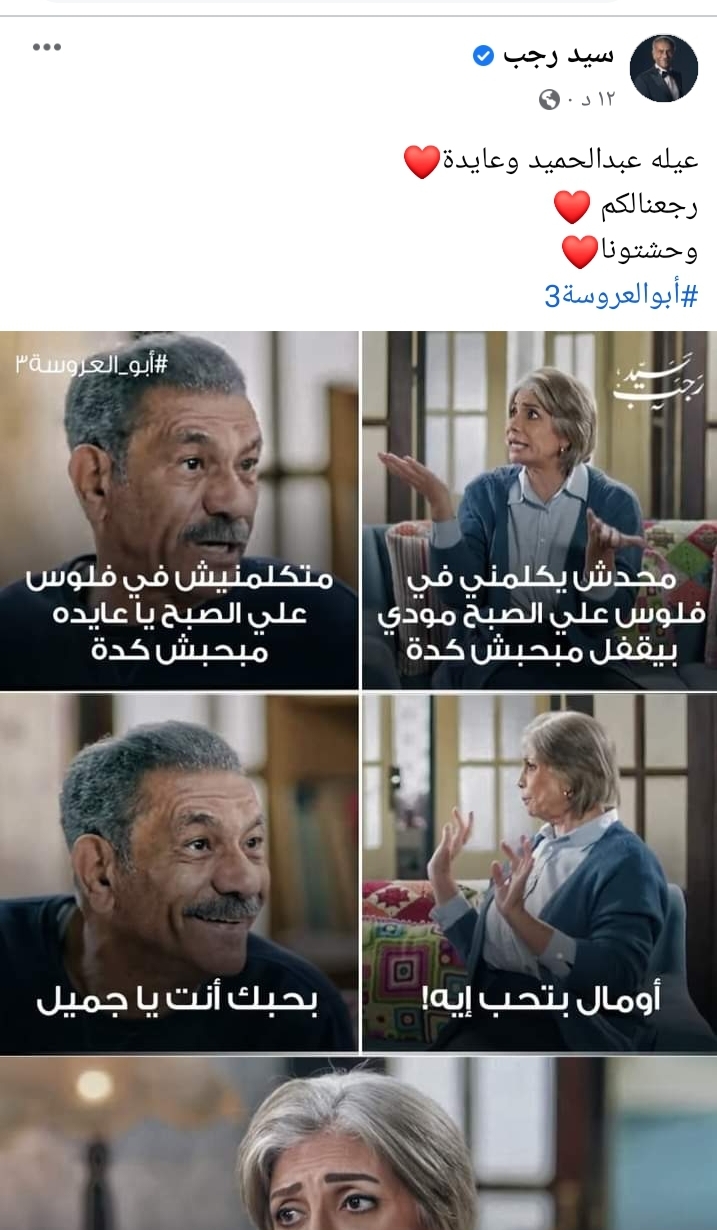Screen dimensions: 717x1230
Task: Open the photo captioned أومال بتحب إيه
Action: point(539,872)
